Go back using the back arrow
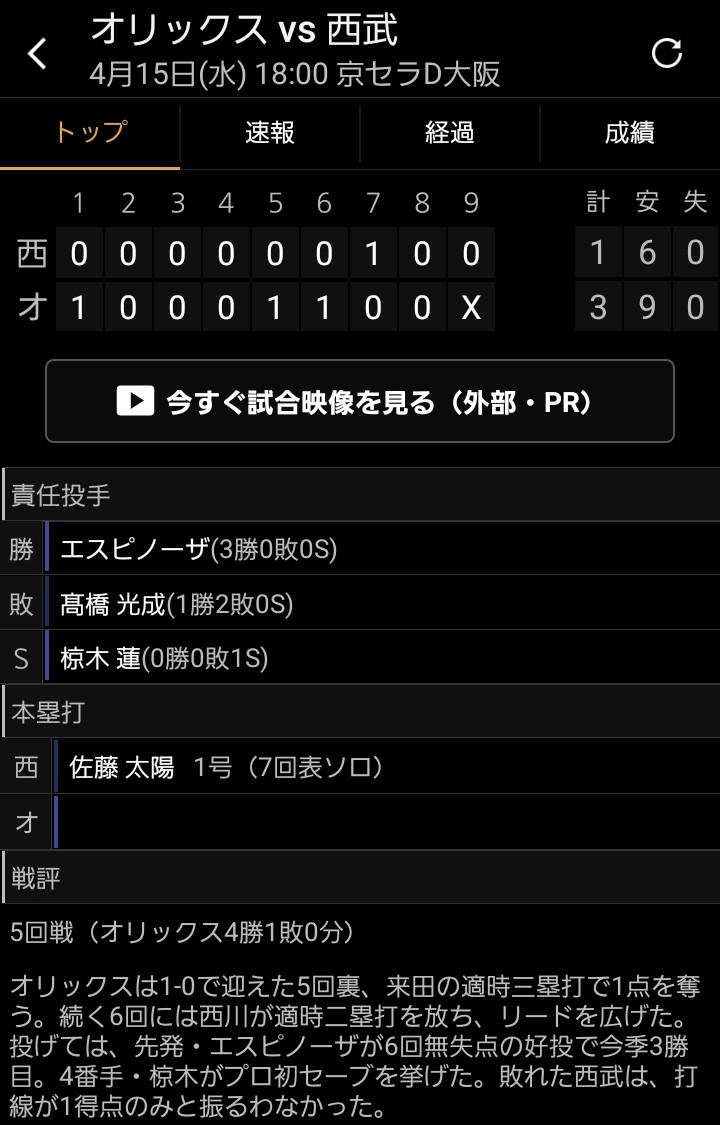720x1125 pixels. (x=38, y=54)
